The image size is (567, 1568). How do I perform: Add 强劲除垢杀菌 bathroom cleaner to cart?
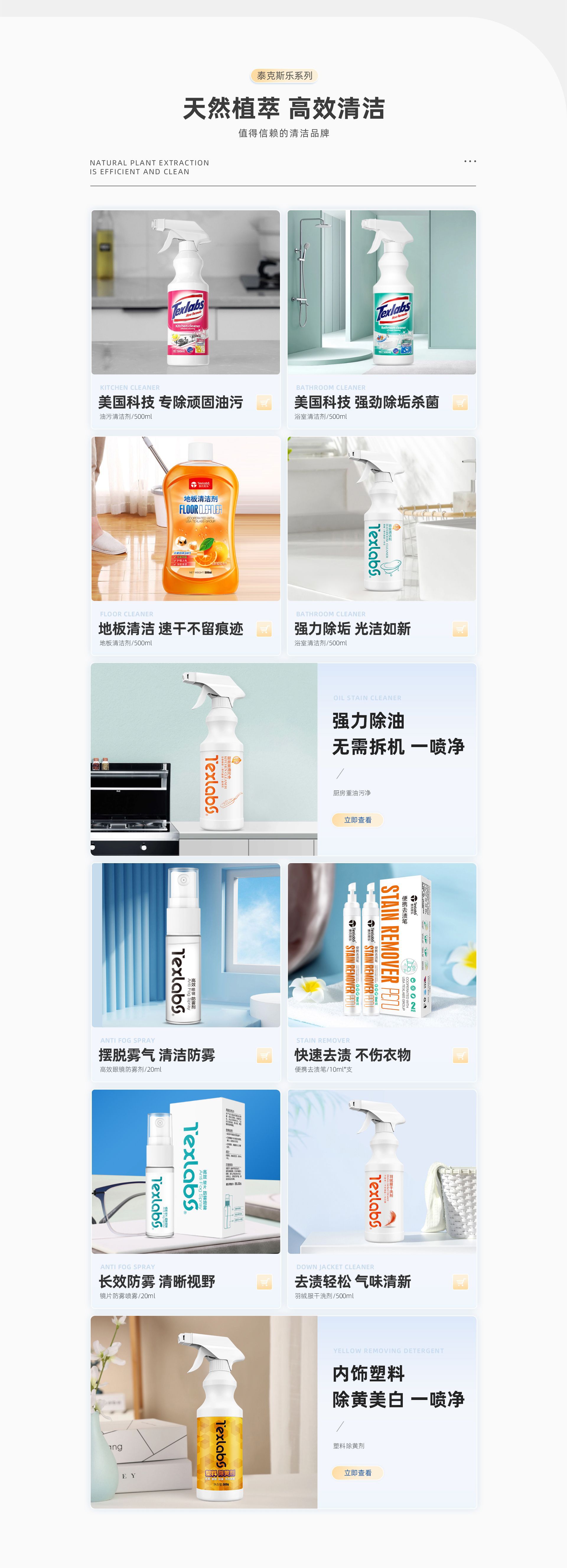coord(460,403)
